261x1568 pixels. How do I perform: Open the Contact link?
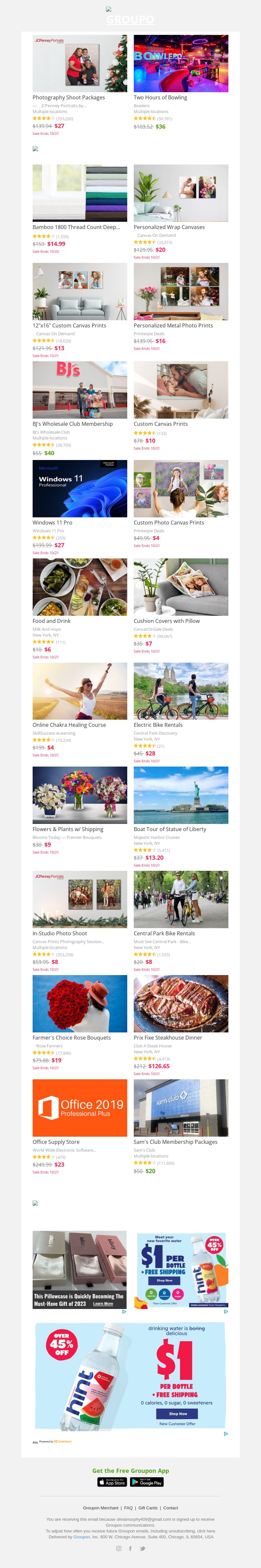pyautogui.click(x=171, y=1508)
